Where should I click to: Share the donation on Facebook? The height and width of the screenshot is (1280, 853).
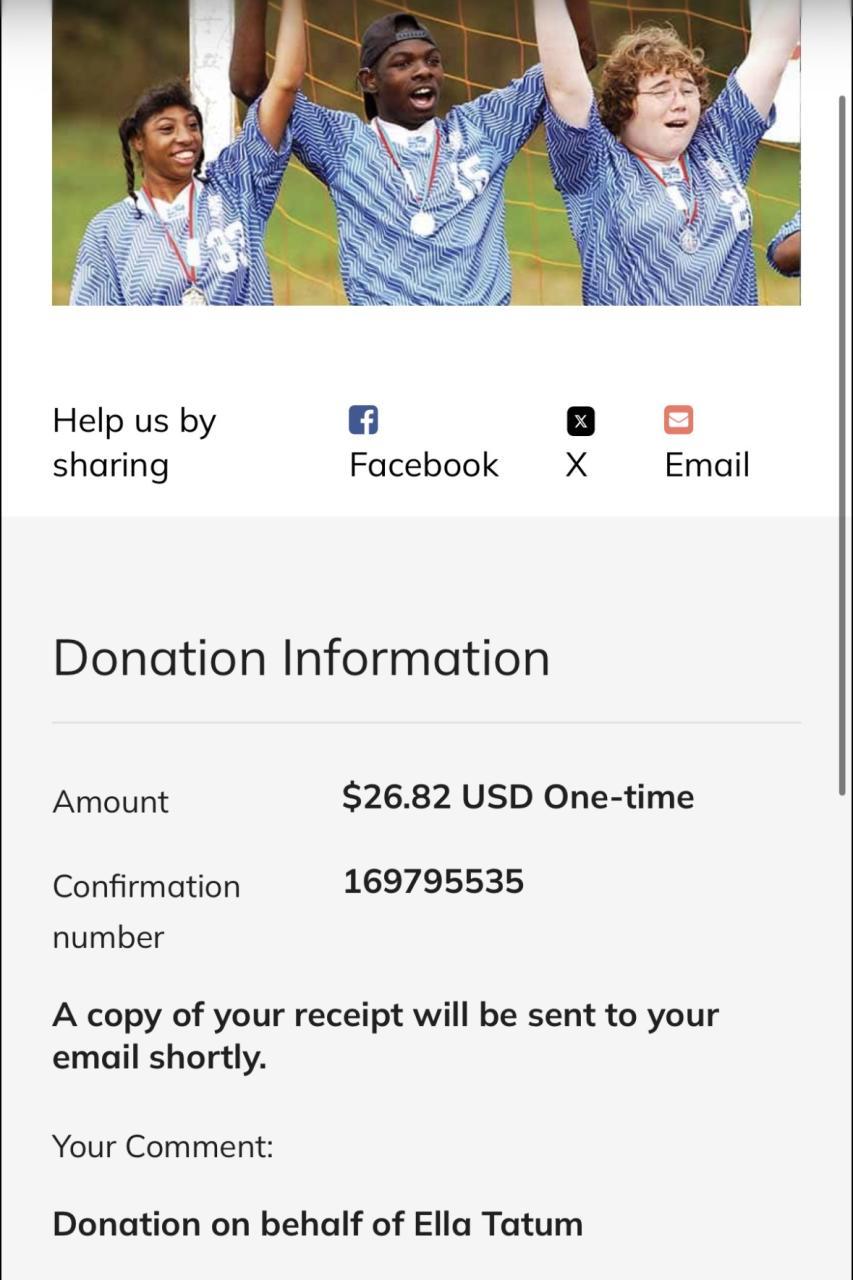pyautogui.click(x=422, y=443)
